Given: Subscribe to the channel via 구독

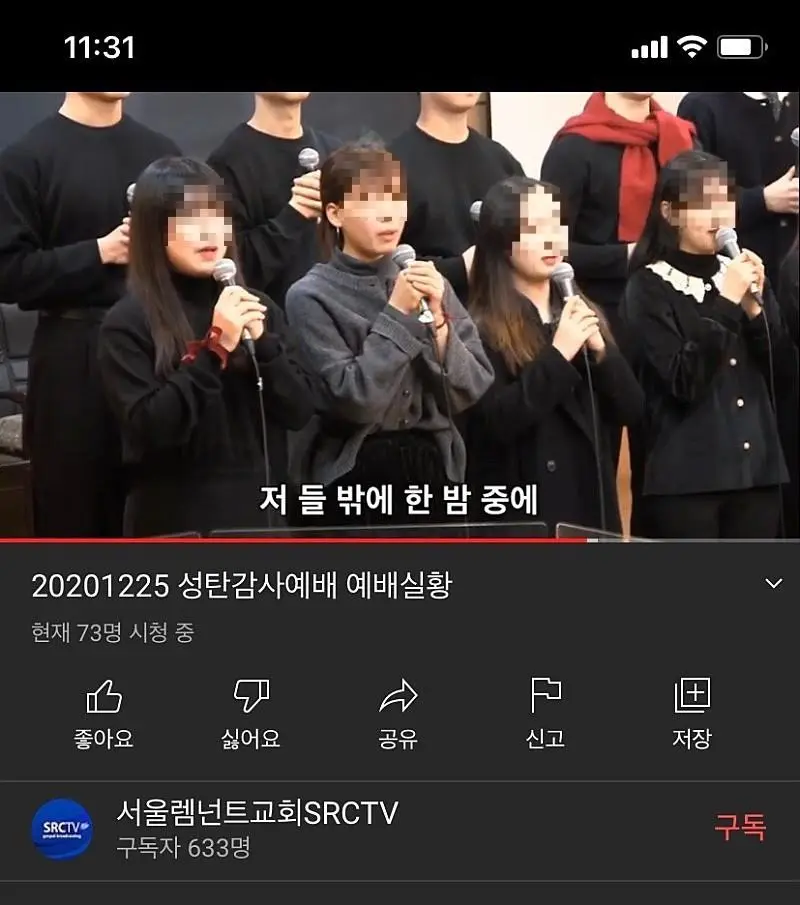Looking at the screenshot, I should click(740, 828).
